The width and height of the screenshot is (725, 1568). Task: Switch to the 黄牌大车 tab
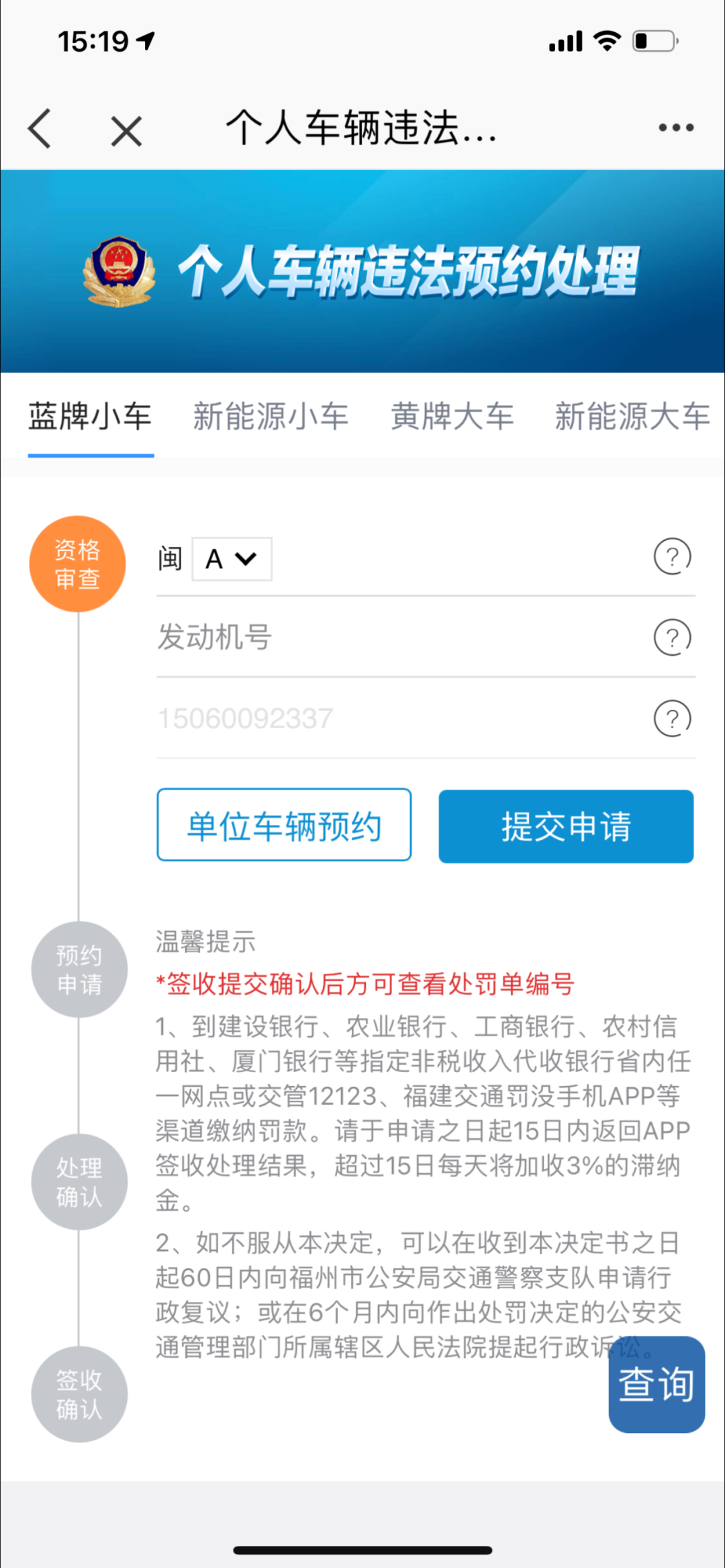click(452, 416)
